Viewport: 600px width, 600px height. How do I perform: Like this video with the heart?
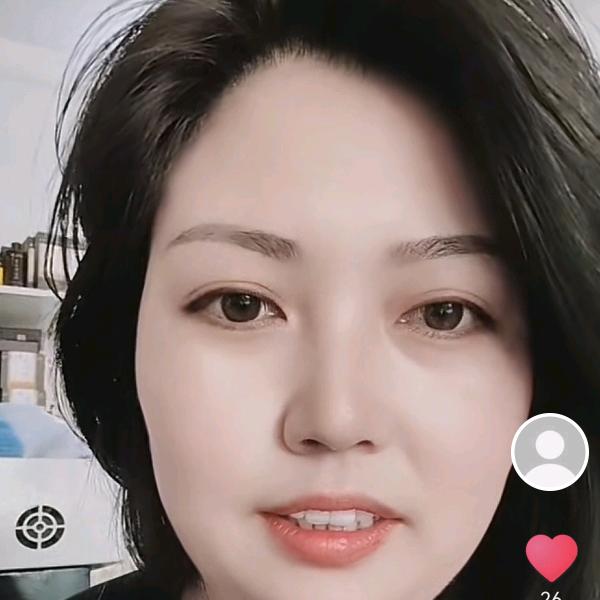551,556
